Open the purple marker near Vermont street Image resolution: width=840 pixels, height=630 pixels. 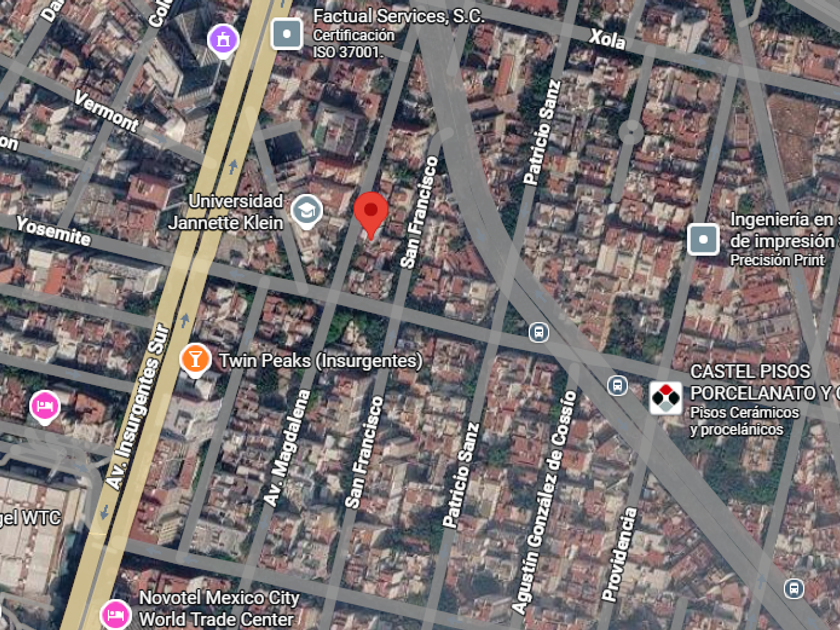pos(223,41)
